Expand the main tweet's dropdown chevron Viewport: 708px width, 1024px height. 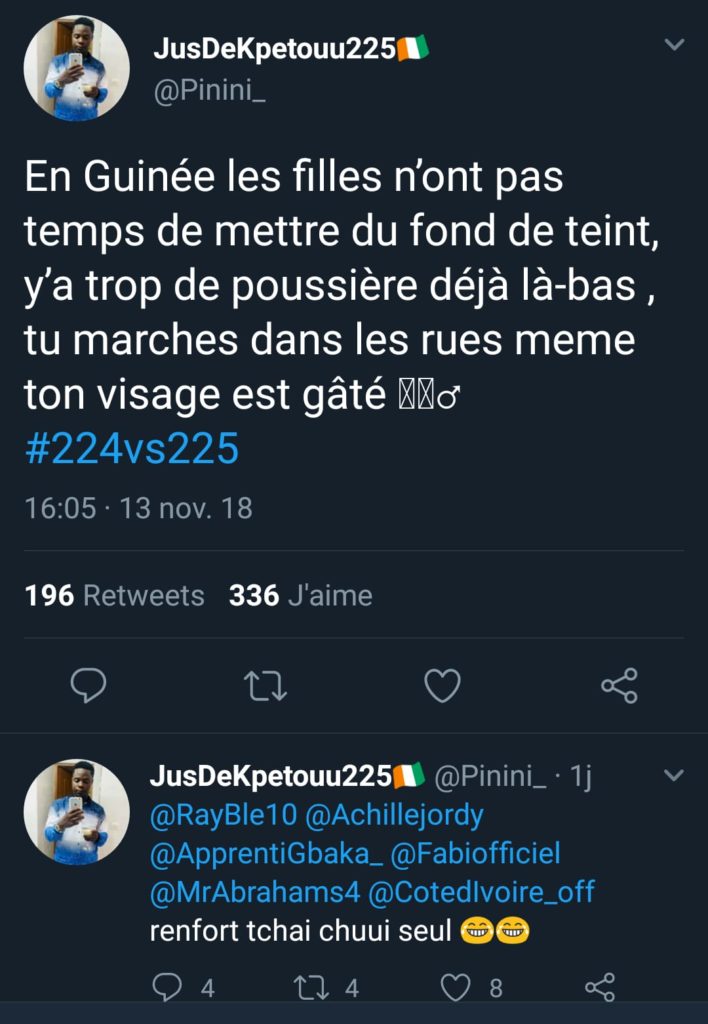point(675,45)
